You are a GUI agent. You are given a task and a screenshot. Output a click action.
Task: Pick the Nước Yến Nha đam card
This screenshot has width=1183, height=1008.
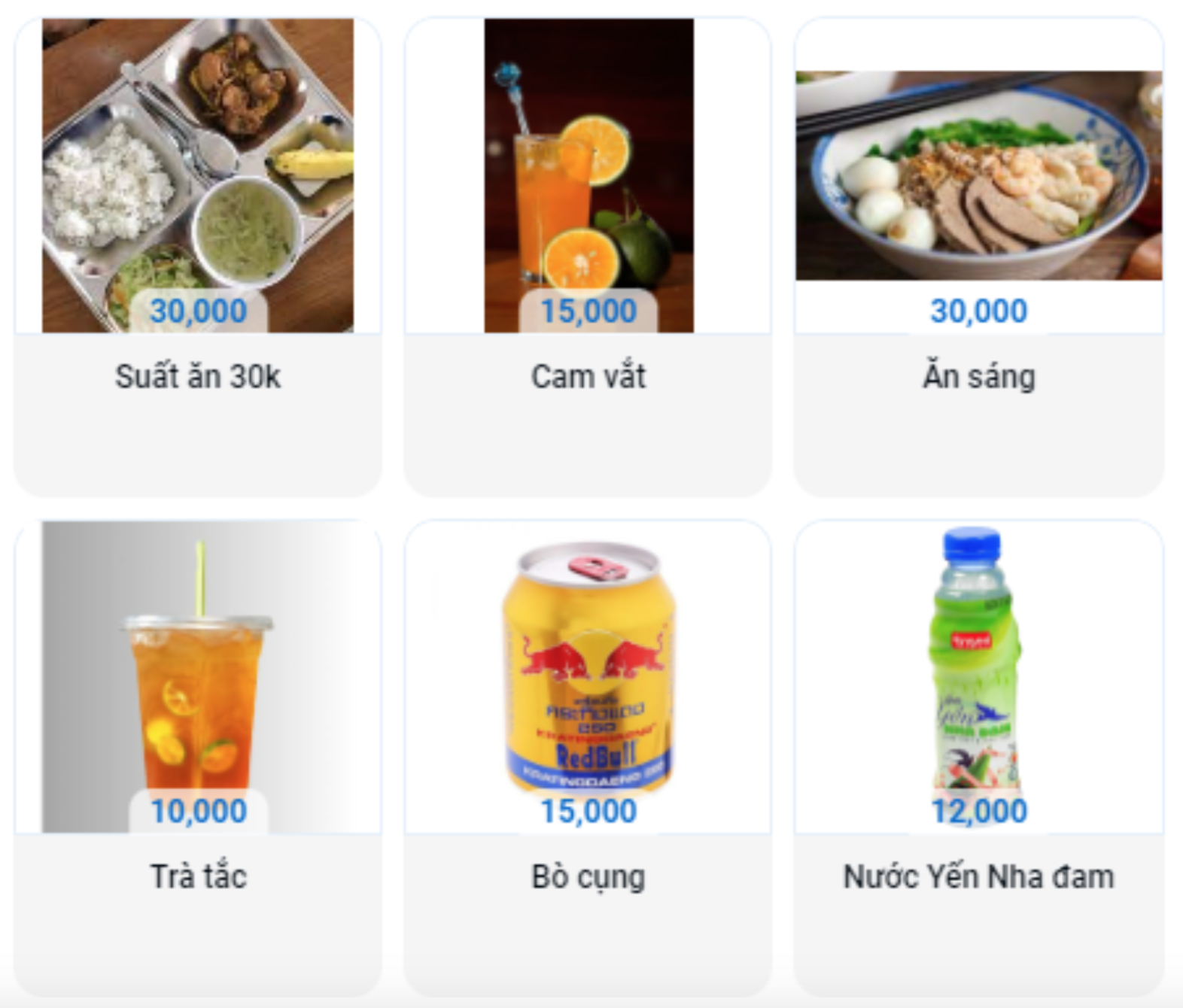pyautogui.click(x=978, y=756)
